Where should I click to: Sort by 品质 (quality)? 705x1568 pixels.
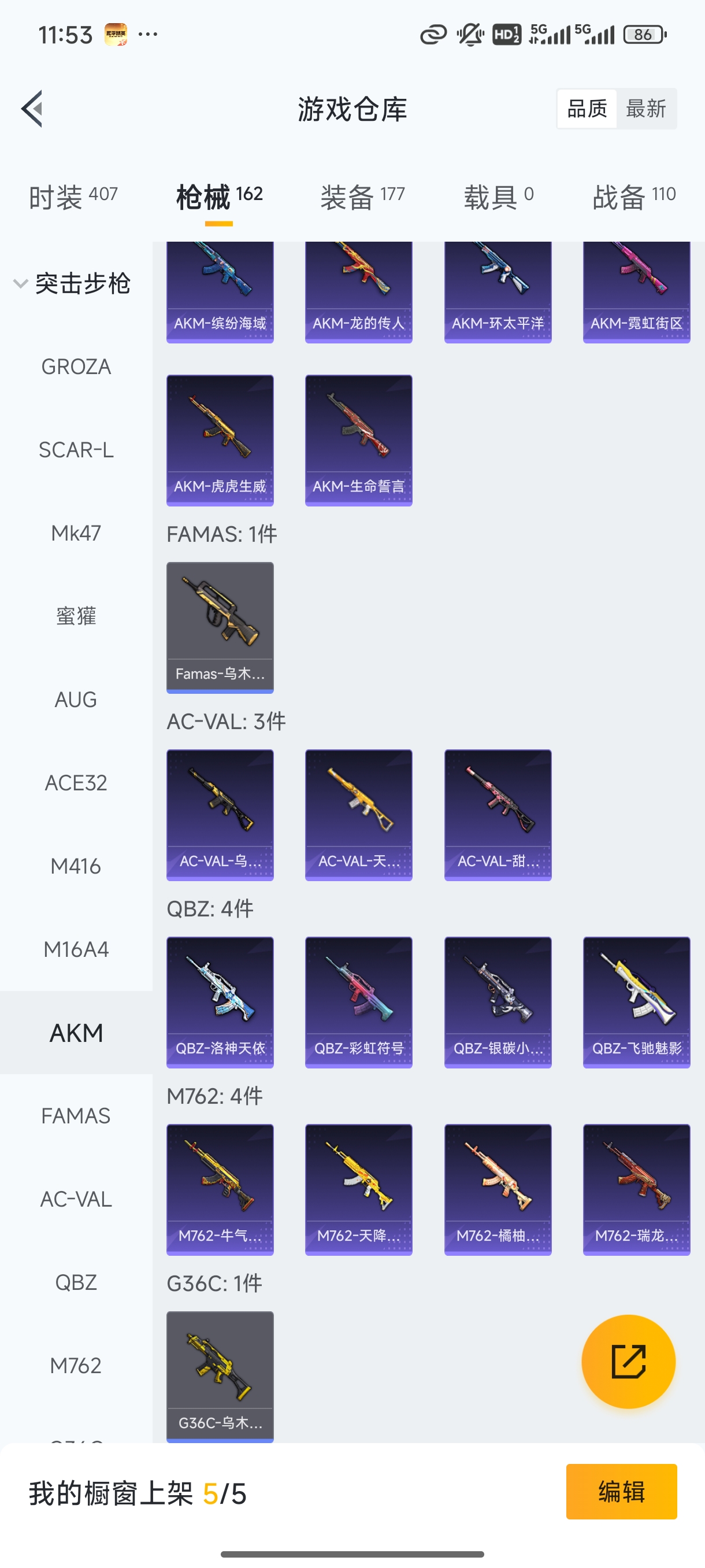point(587,109)
